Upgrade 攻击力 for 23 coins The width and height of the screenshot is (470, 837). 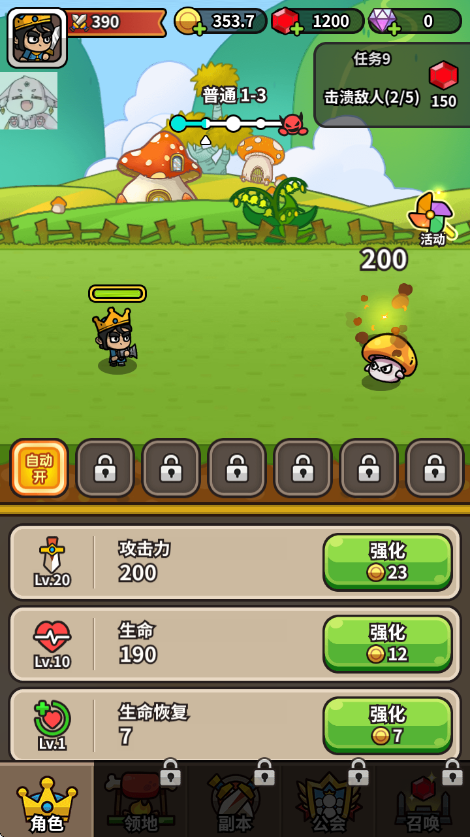point(388,562)
